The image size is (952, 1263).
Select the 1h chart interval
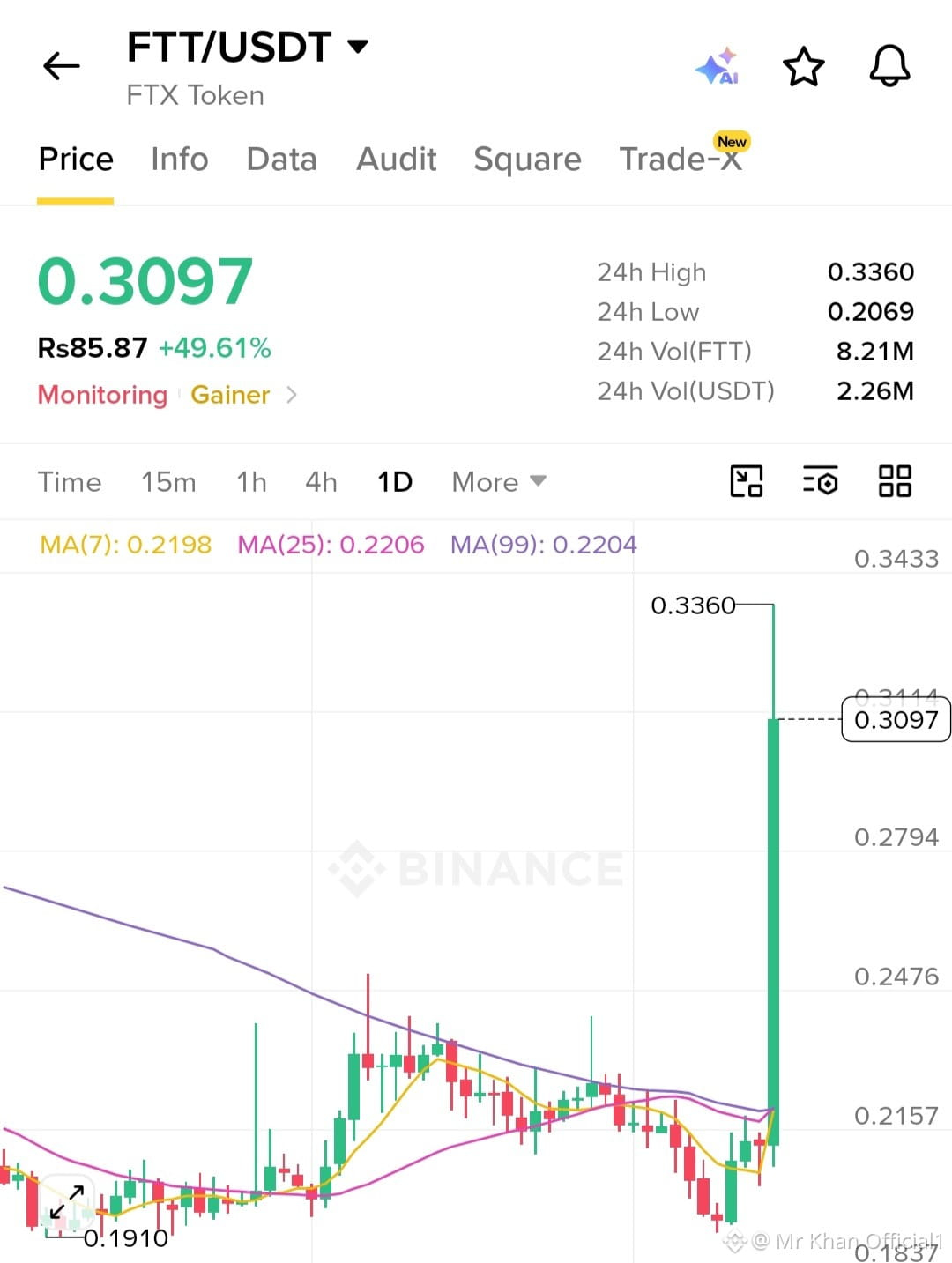(x=251, y=482)
